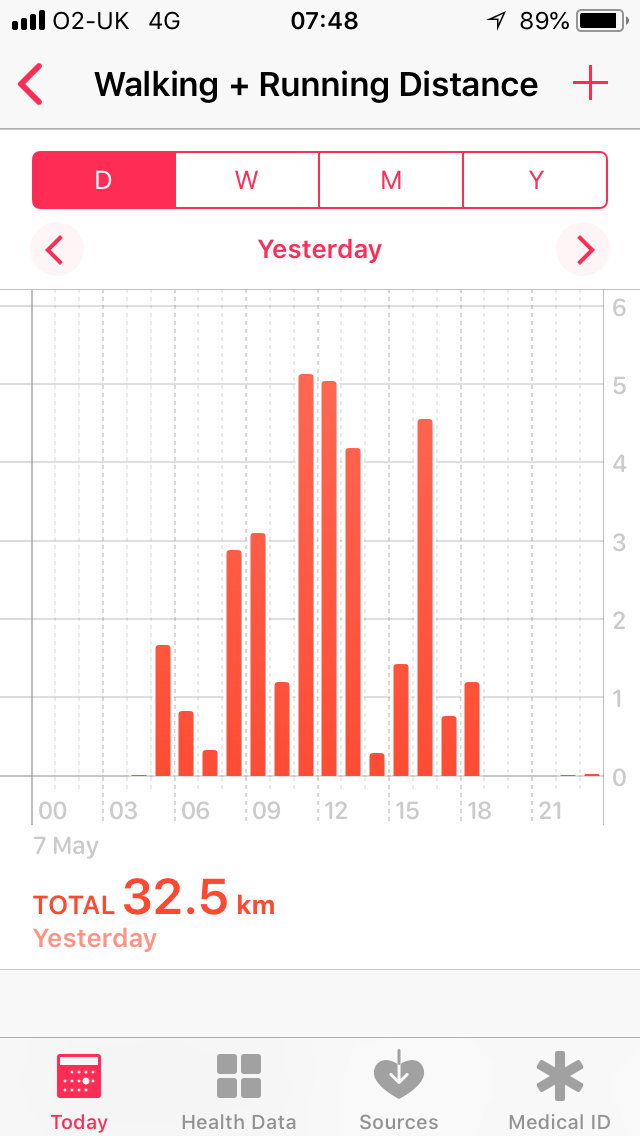Open the Medical ID tab

[x=559, y=1091]
